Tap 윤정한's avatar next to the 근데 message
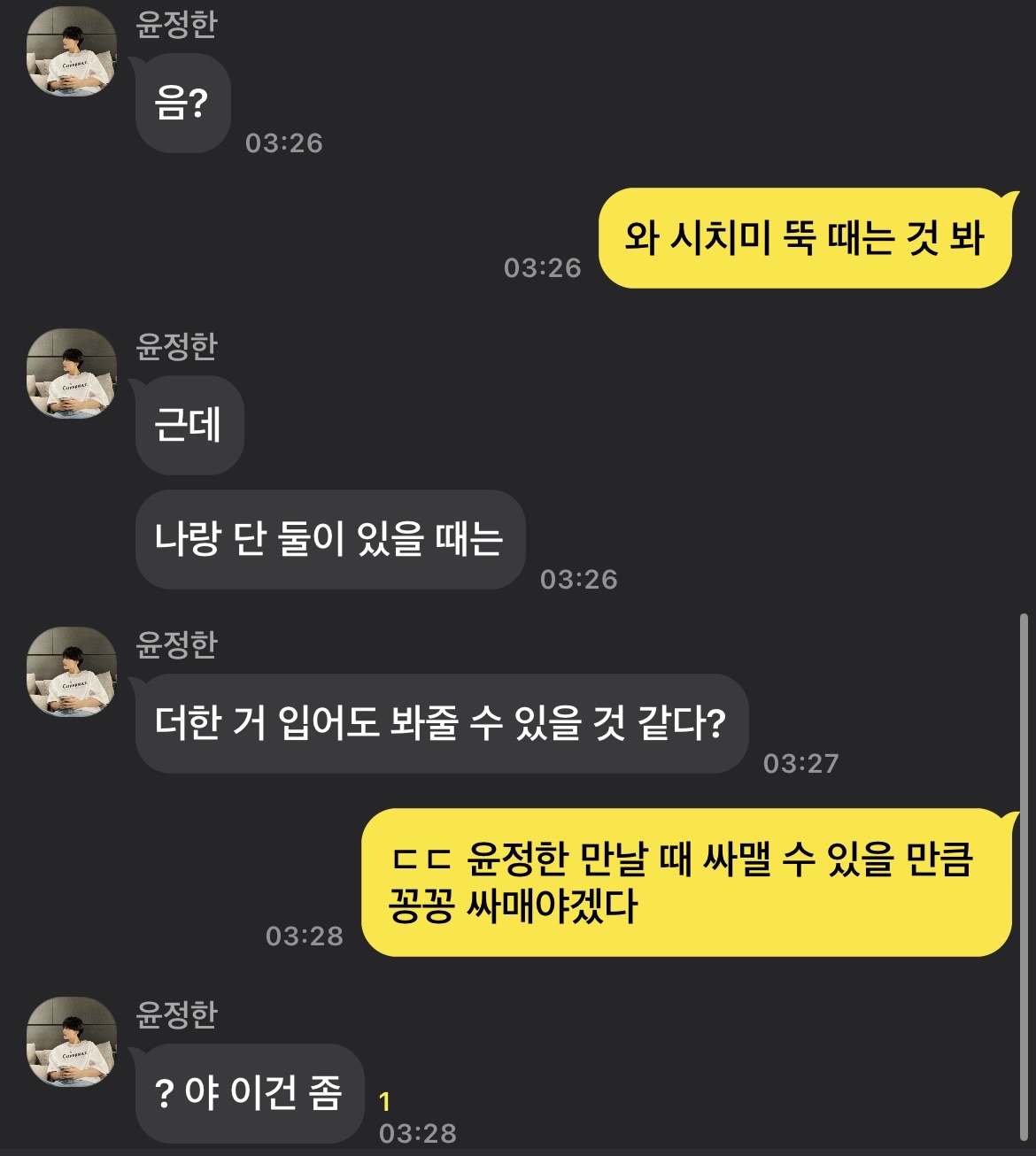The width and height of the screenshot is (1036, 1156). 72,373
